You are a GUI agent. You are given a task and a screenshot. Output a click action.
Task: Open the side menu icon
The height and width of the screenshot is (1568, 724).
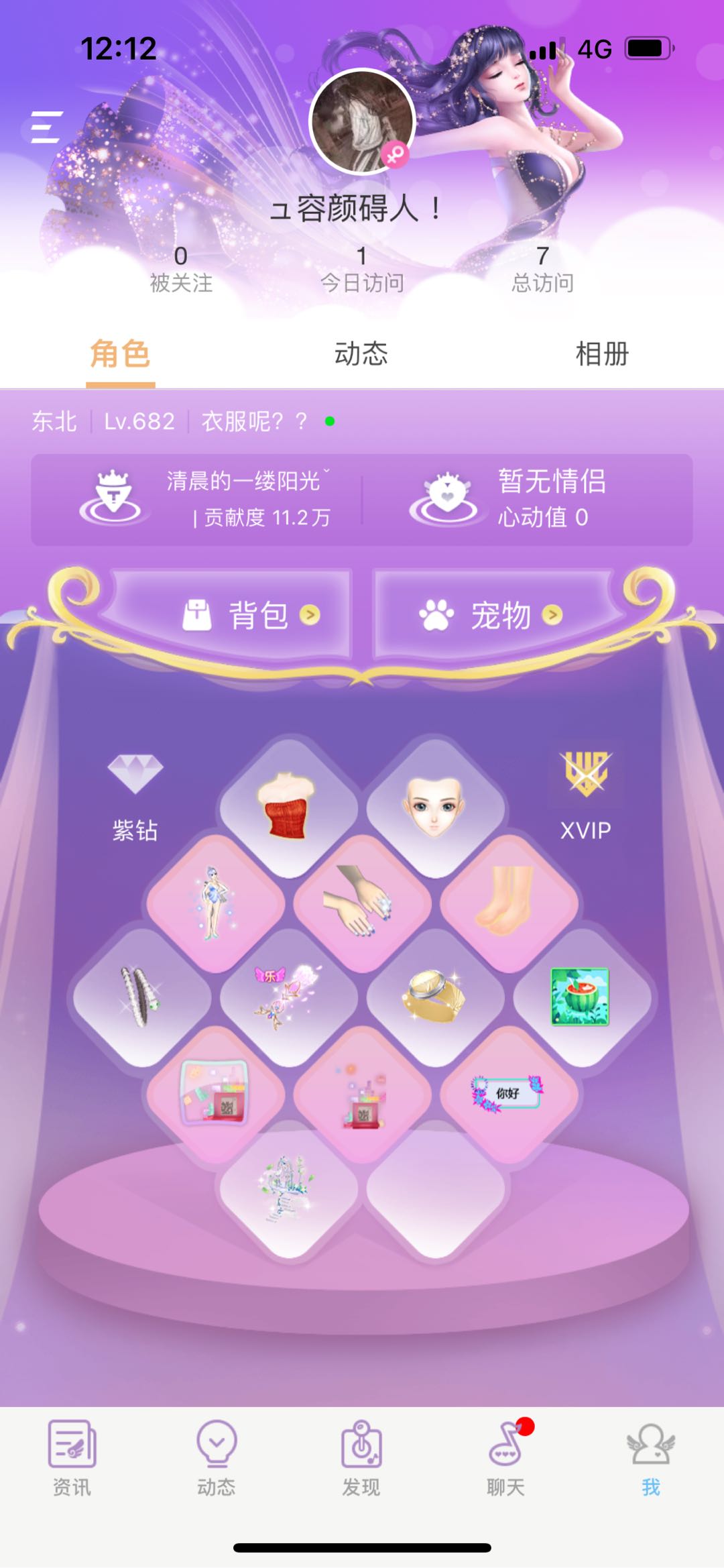click(x=47, y=127)
